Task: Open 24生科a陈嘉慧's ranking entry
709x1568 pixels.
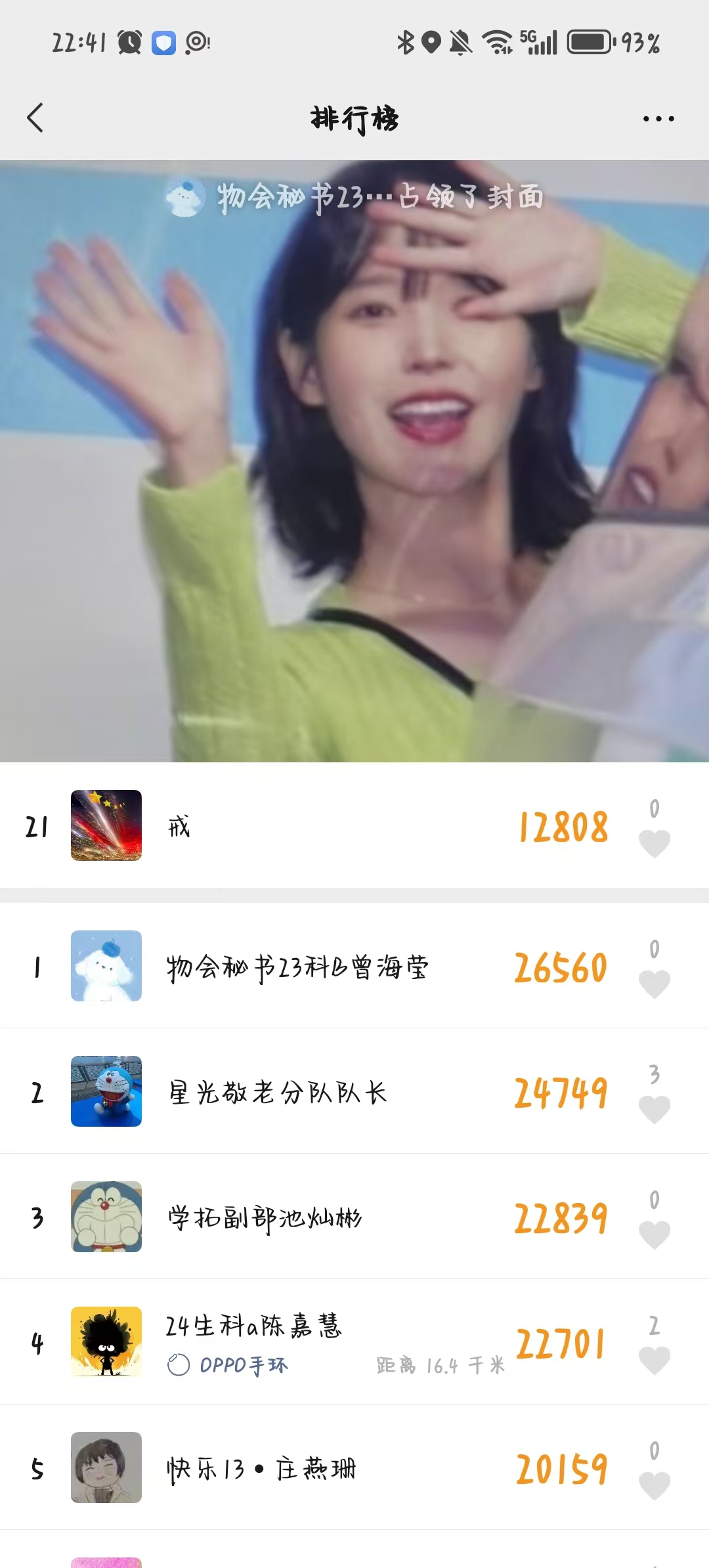Action: [354, 1342]
